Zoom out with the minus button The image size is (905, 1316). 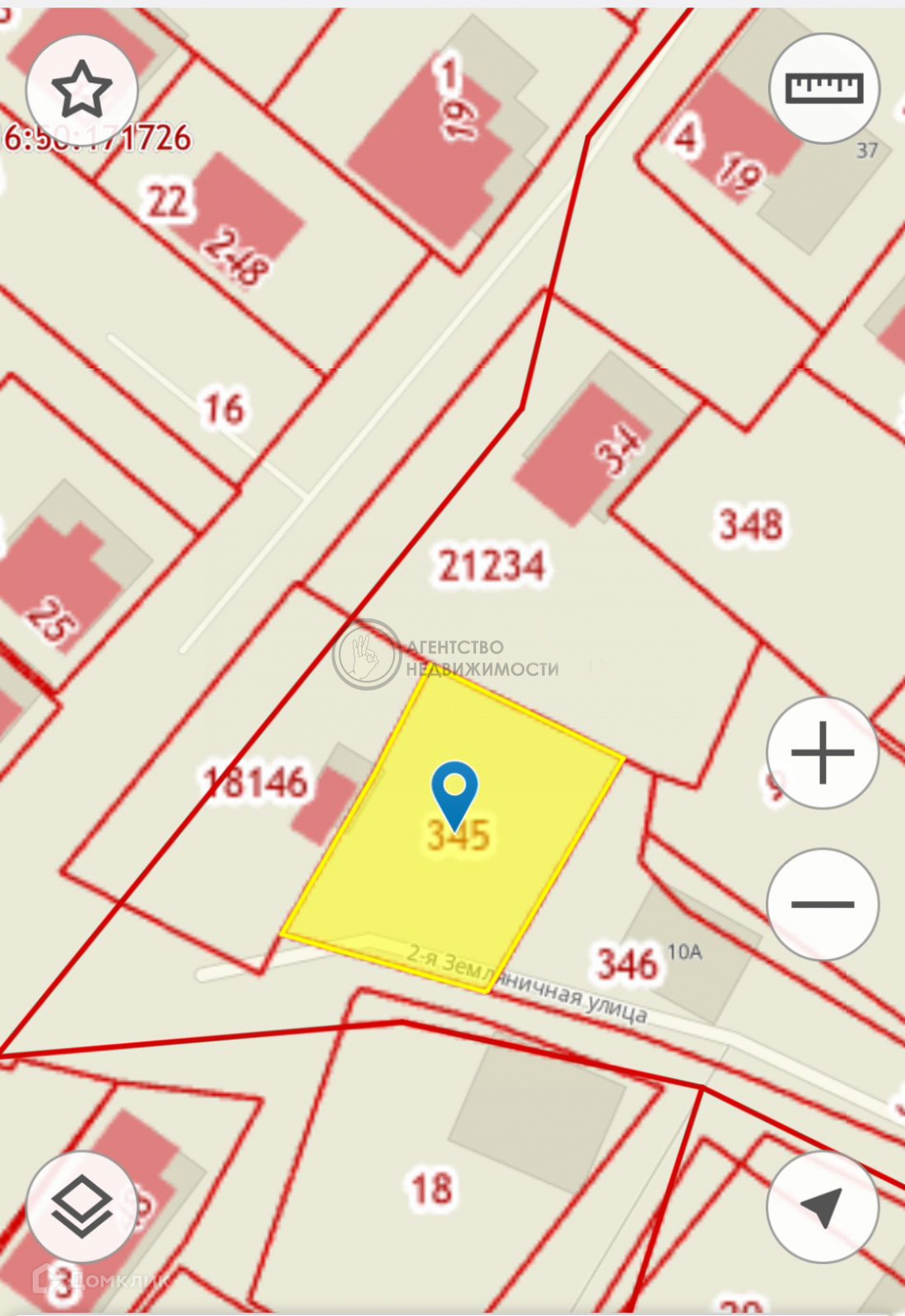823,904
